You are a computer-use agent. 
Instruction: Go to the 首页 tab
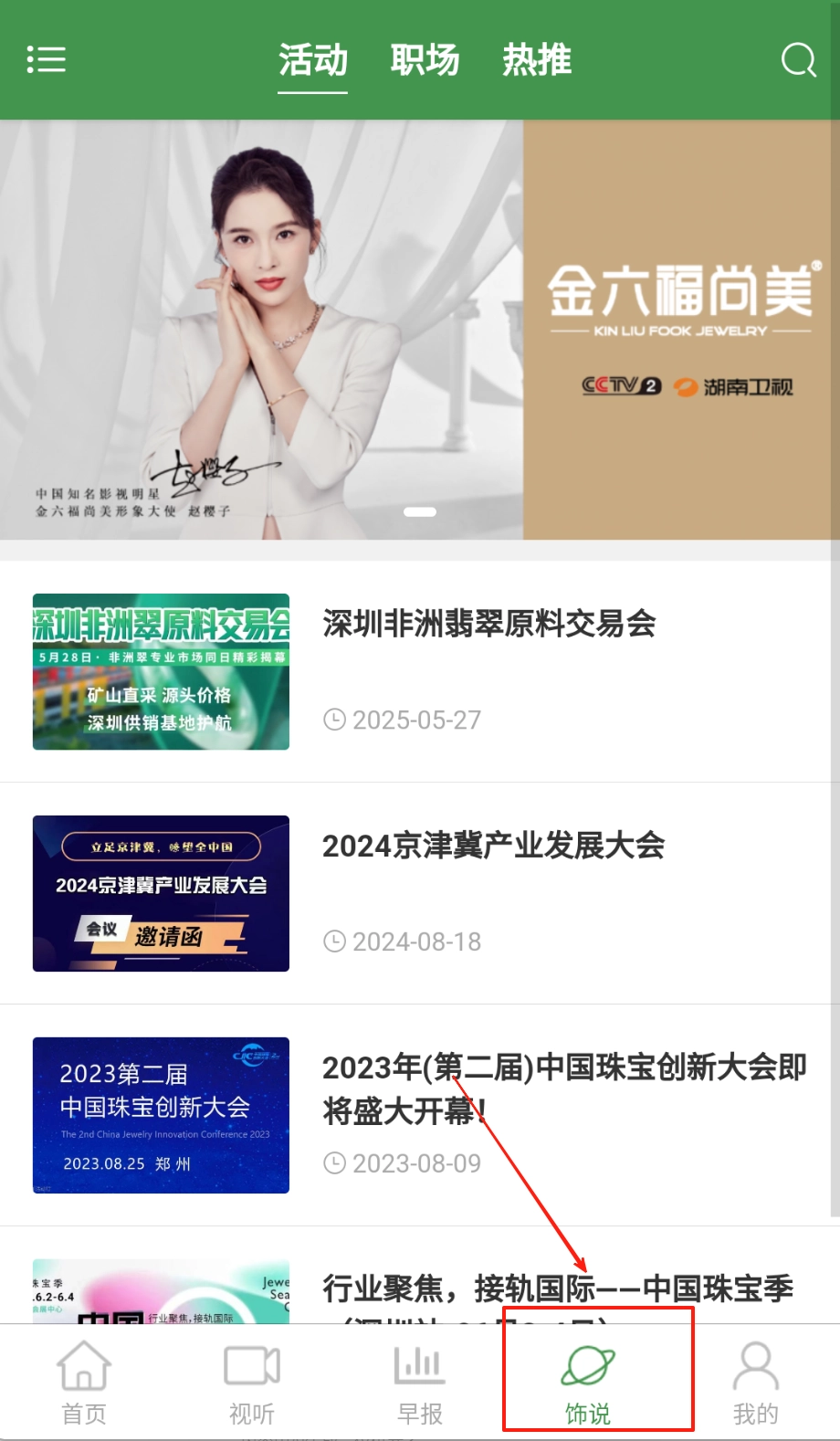[84, 1383]
